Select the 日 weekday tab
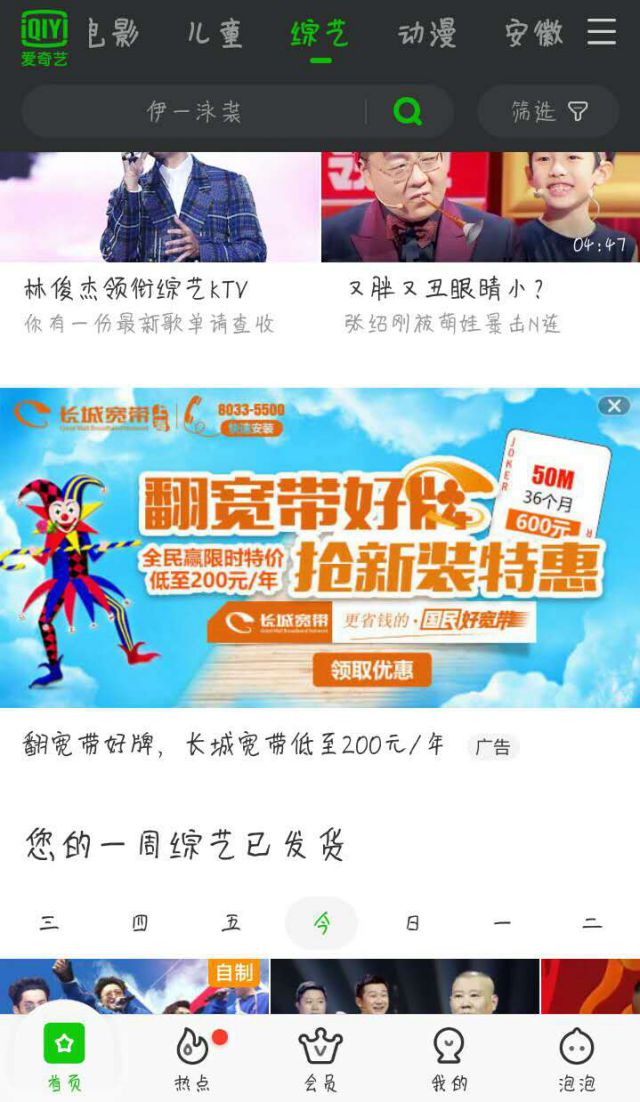This screenshot has height=1102, width=640. coord(412,924)
